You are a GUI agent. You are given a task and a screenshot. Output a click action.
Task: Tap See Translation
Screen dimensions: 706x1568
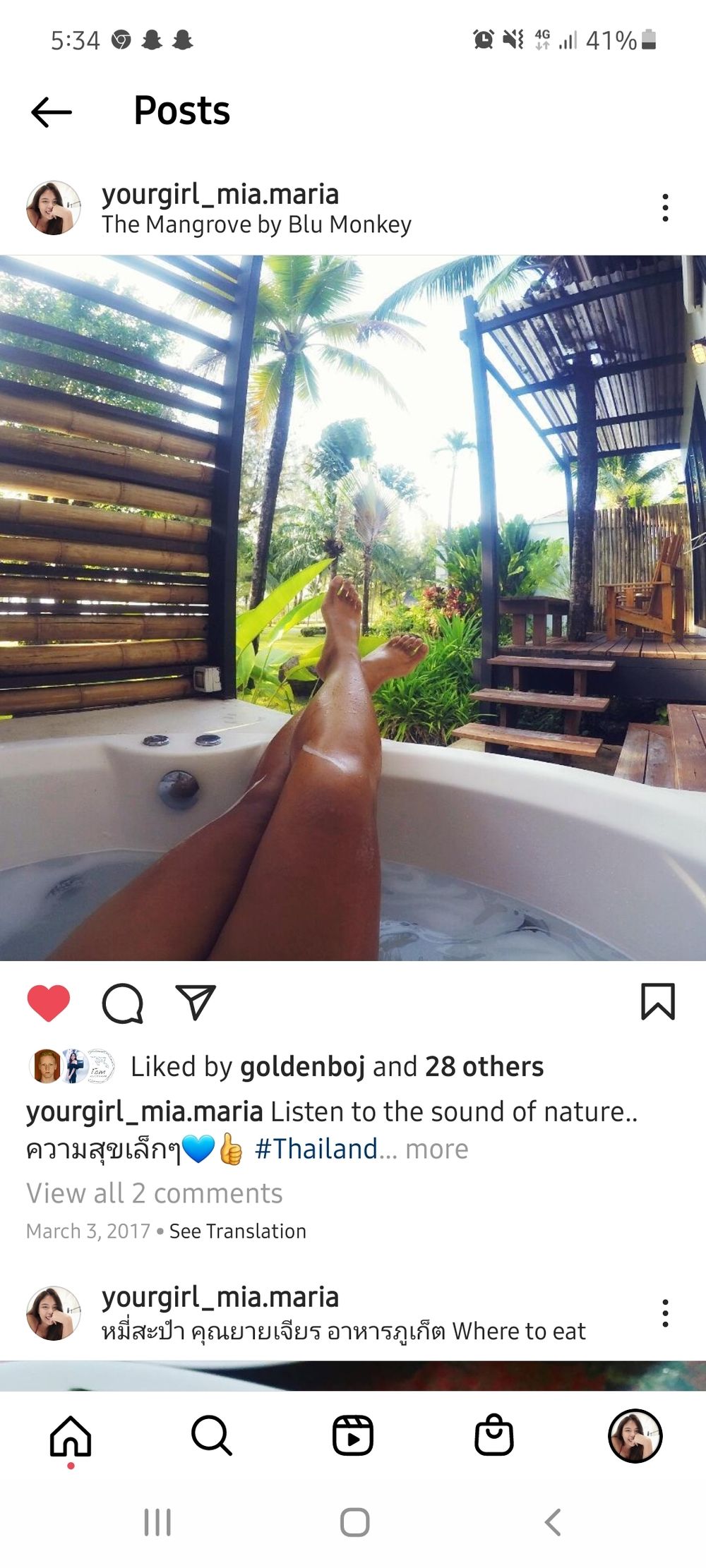238,1231
